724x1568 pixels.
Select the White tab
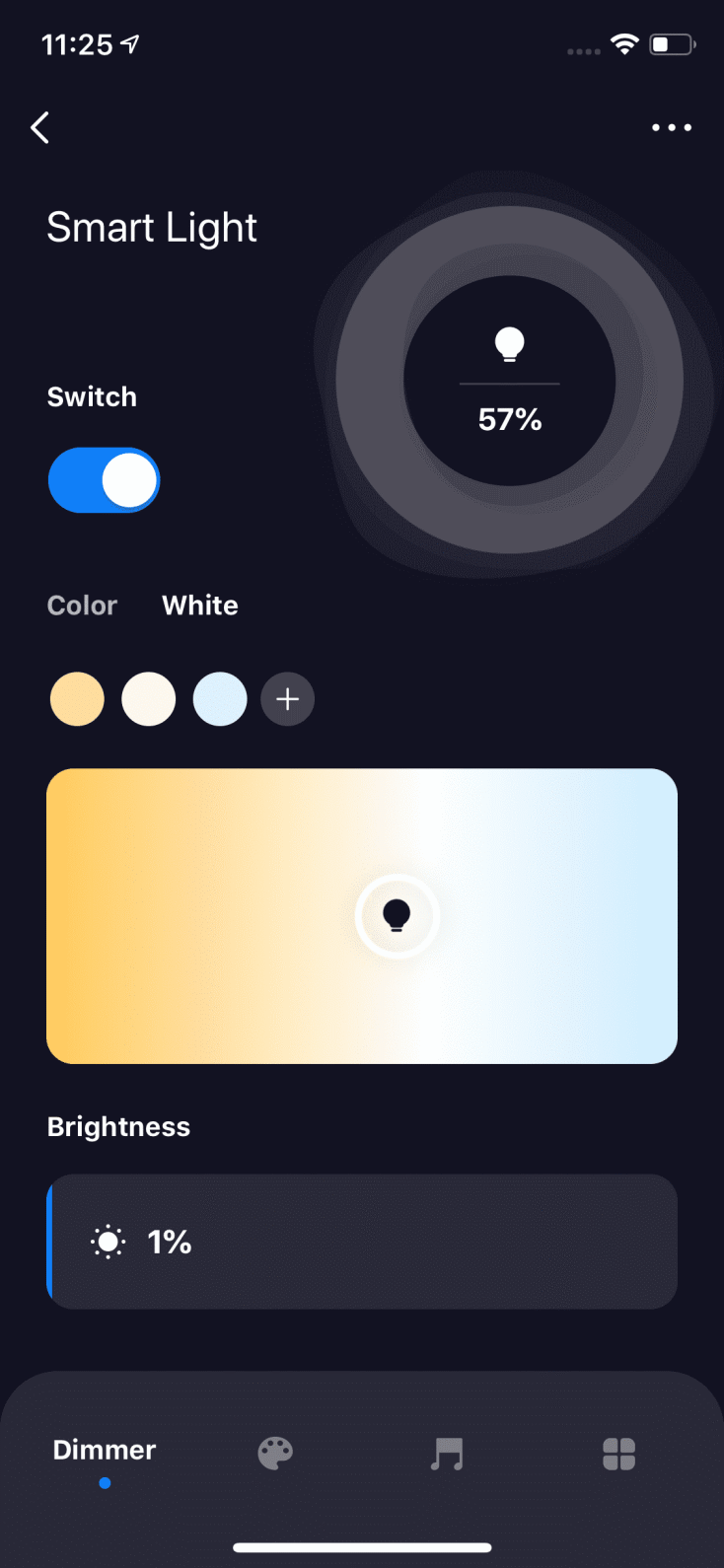(200, 606)
